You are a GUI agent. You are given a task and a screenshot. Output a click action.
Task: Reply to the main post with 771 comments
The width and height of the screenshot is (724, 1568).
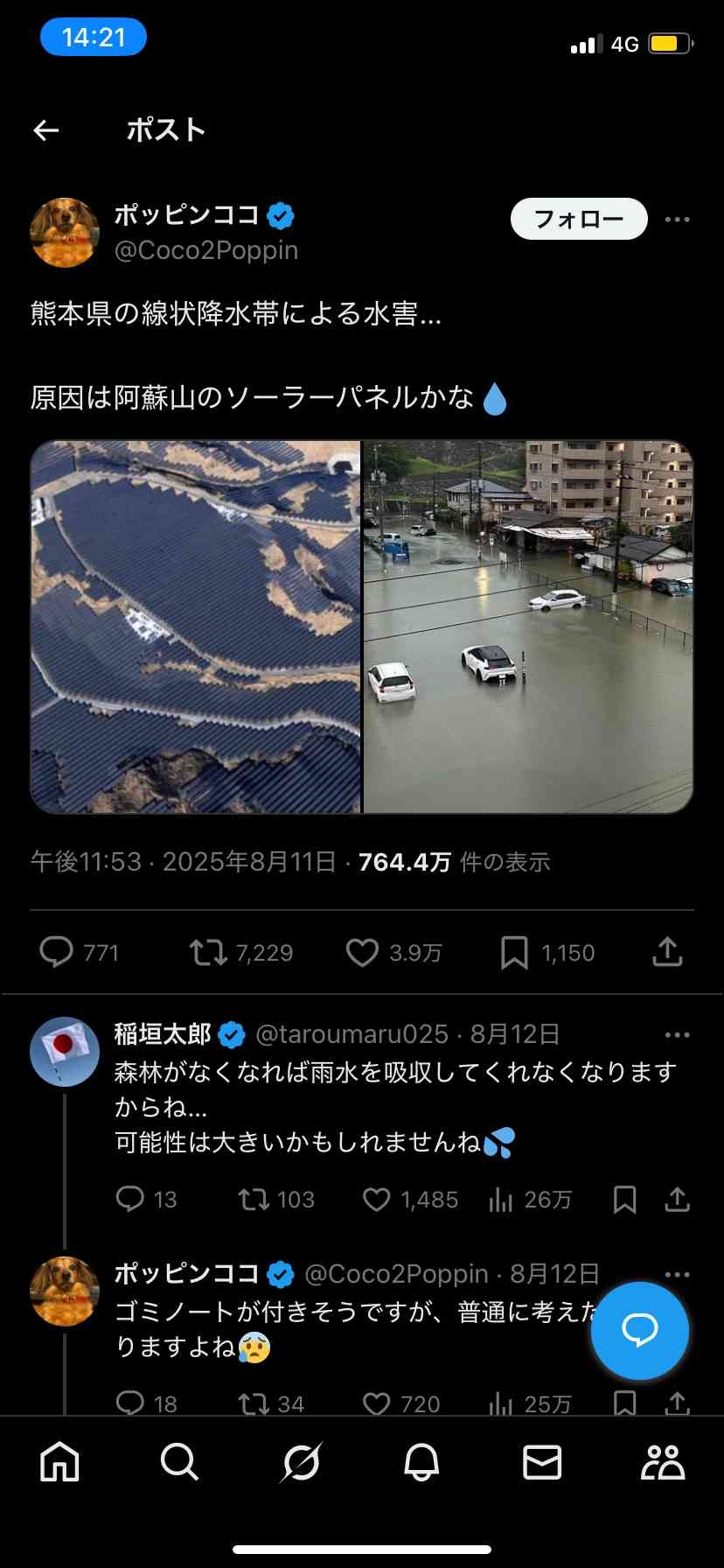(x=57, y=952)
